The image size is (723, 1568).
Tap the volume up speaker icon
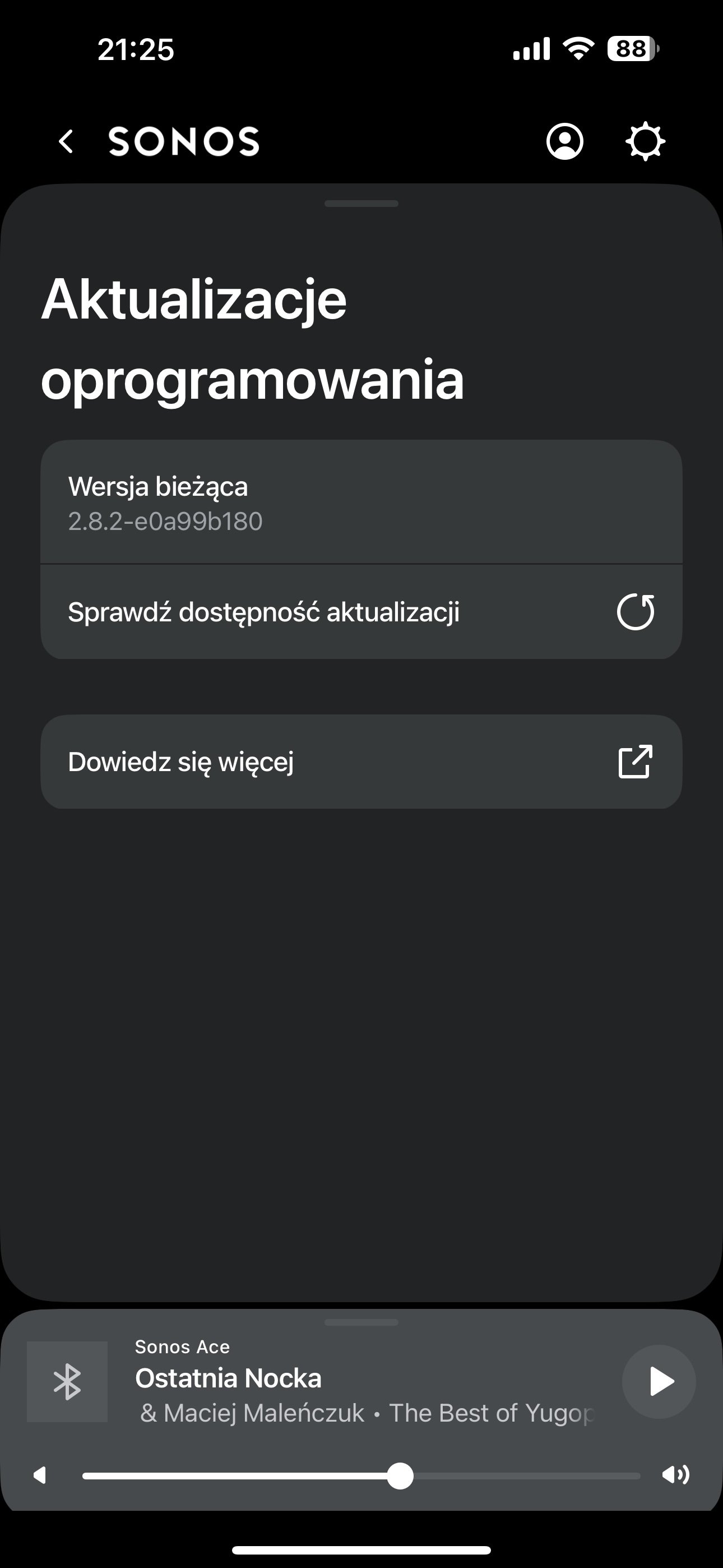coord(675,1474)
